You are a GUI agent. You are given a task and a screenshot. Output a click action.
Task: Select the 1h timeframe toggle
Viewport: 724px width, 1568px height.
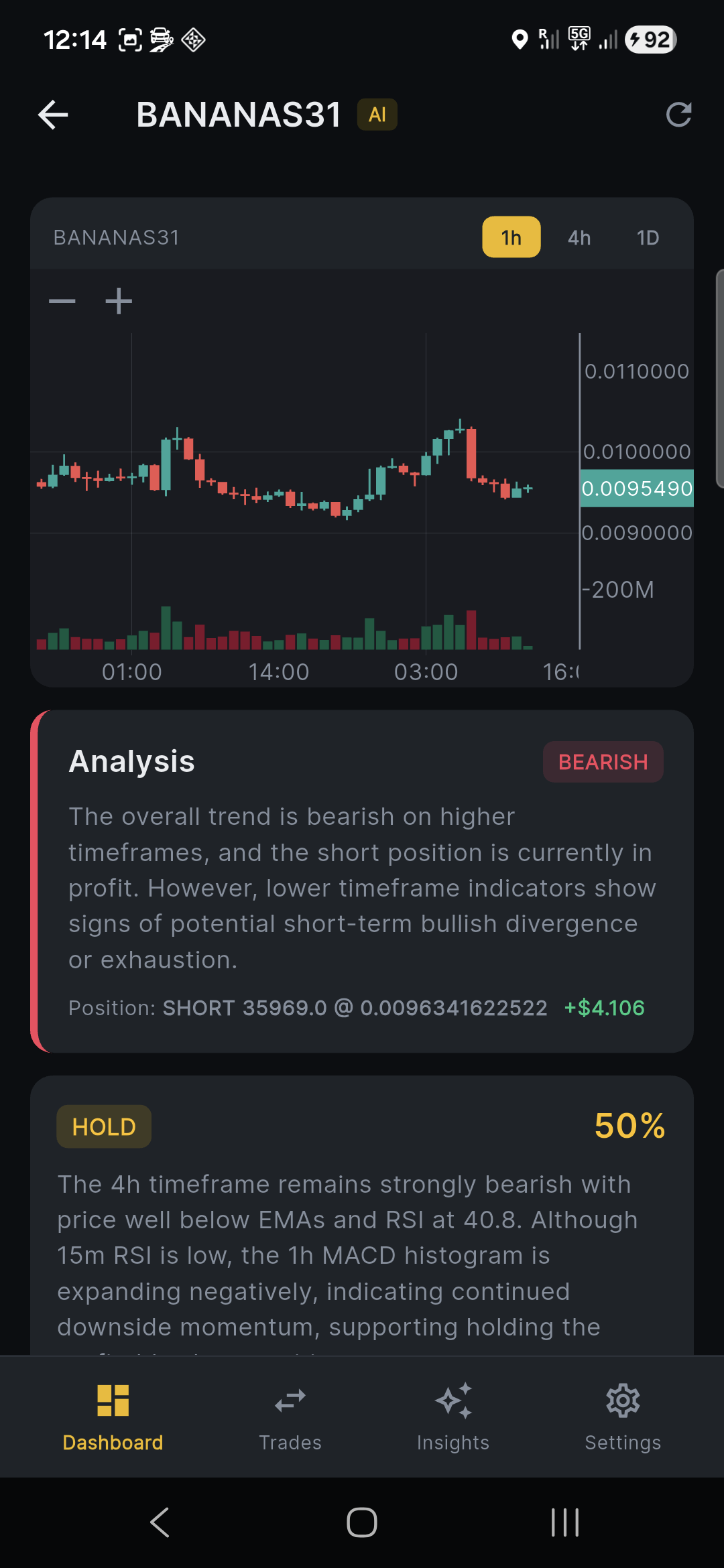[x=511, y=237]
